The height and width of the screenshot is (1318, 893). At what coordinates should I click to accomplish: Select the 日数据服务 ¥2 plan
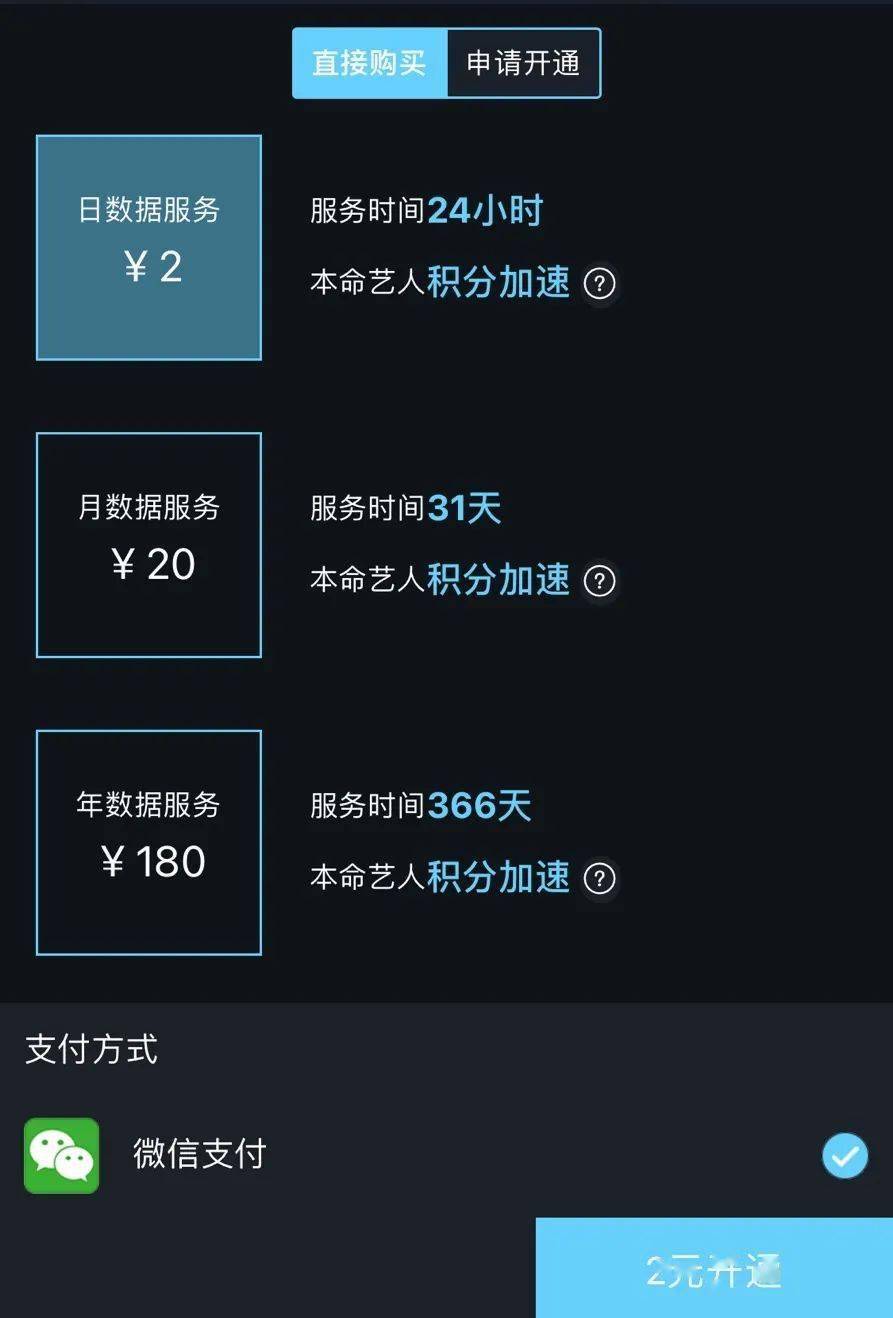[148, 247]
